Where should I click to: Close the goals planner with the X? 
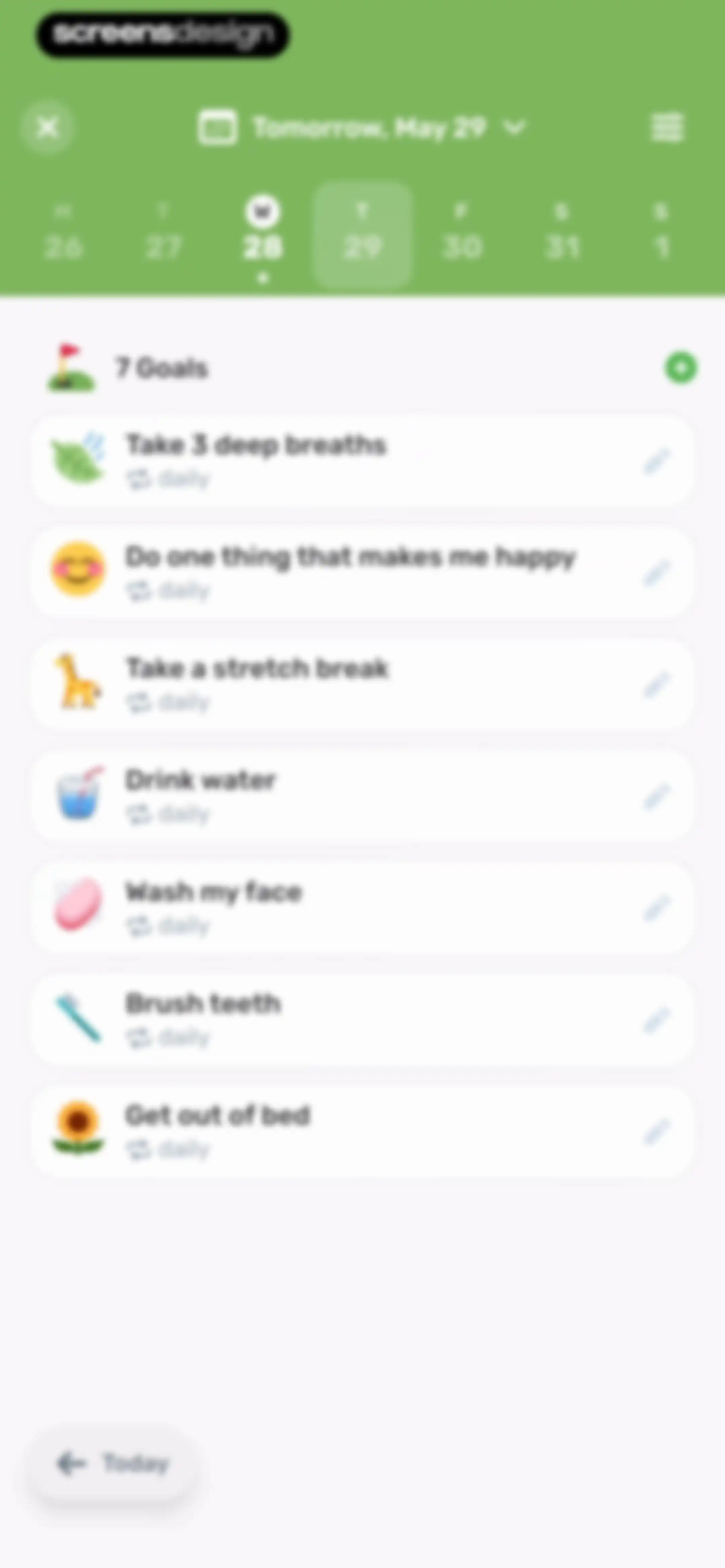click(x=47, y=128)
